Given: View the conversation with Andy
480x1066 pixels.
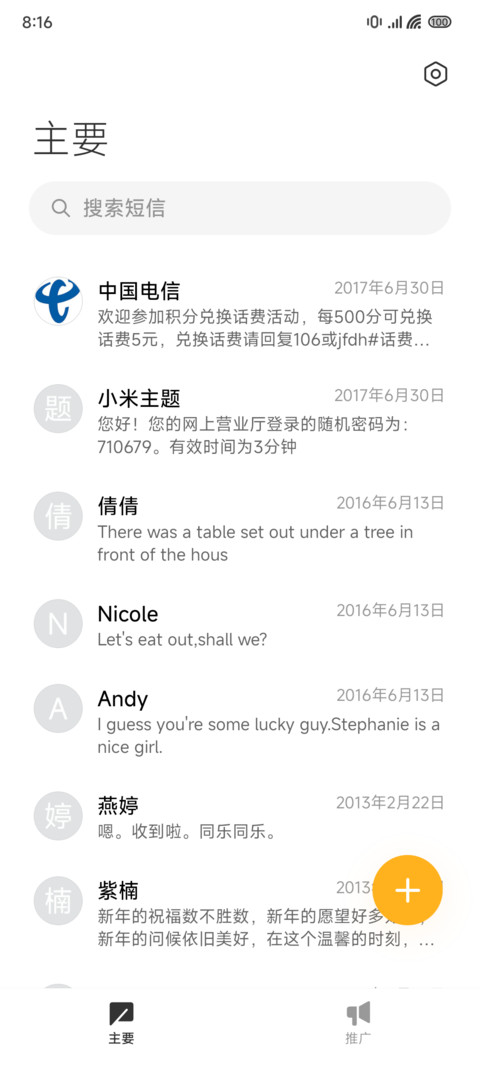Looking at the screenshot, I should coord(240,721).
